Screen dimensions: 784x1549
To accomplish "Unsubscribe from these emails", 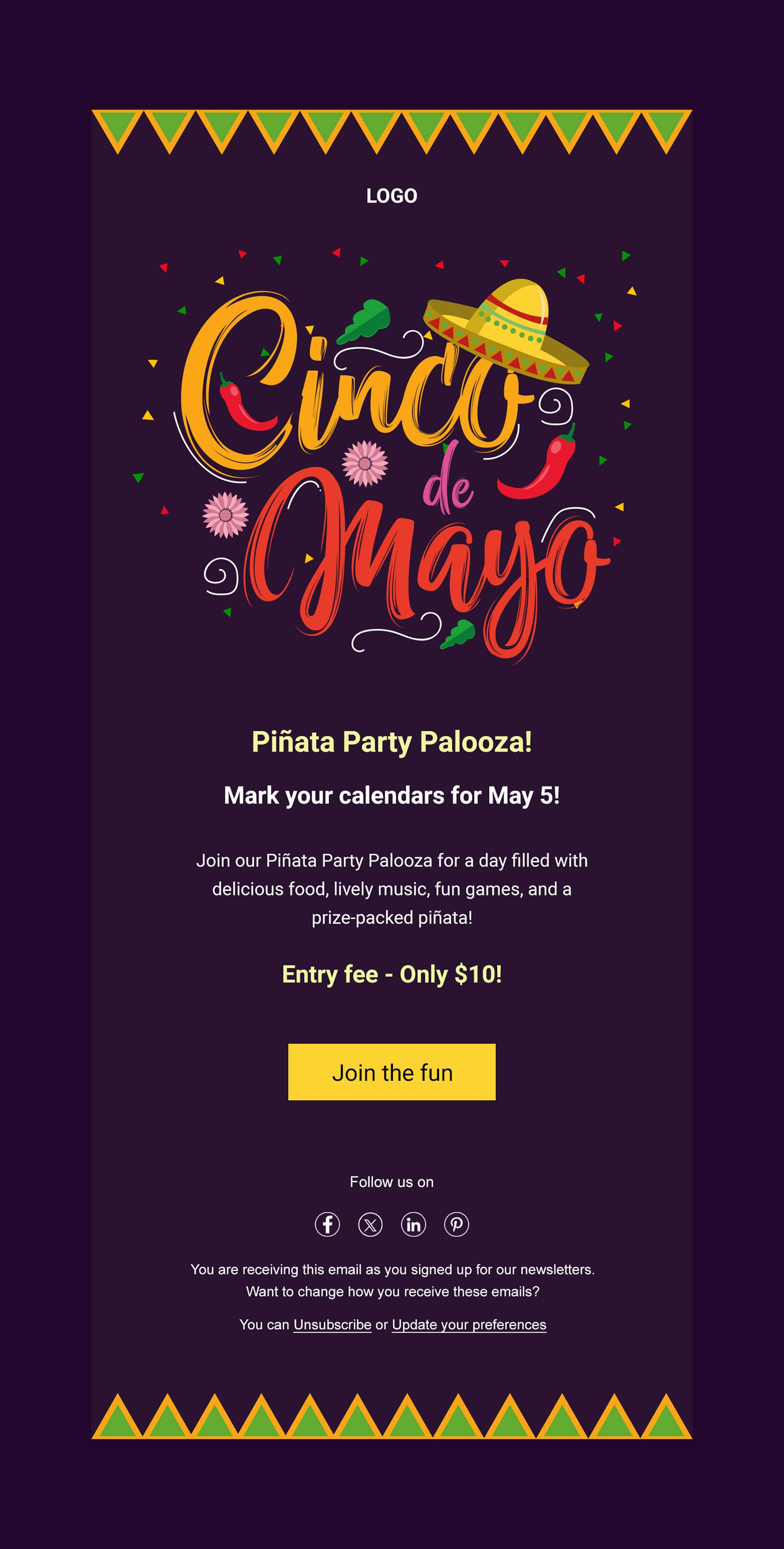I will point(332,1325).
